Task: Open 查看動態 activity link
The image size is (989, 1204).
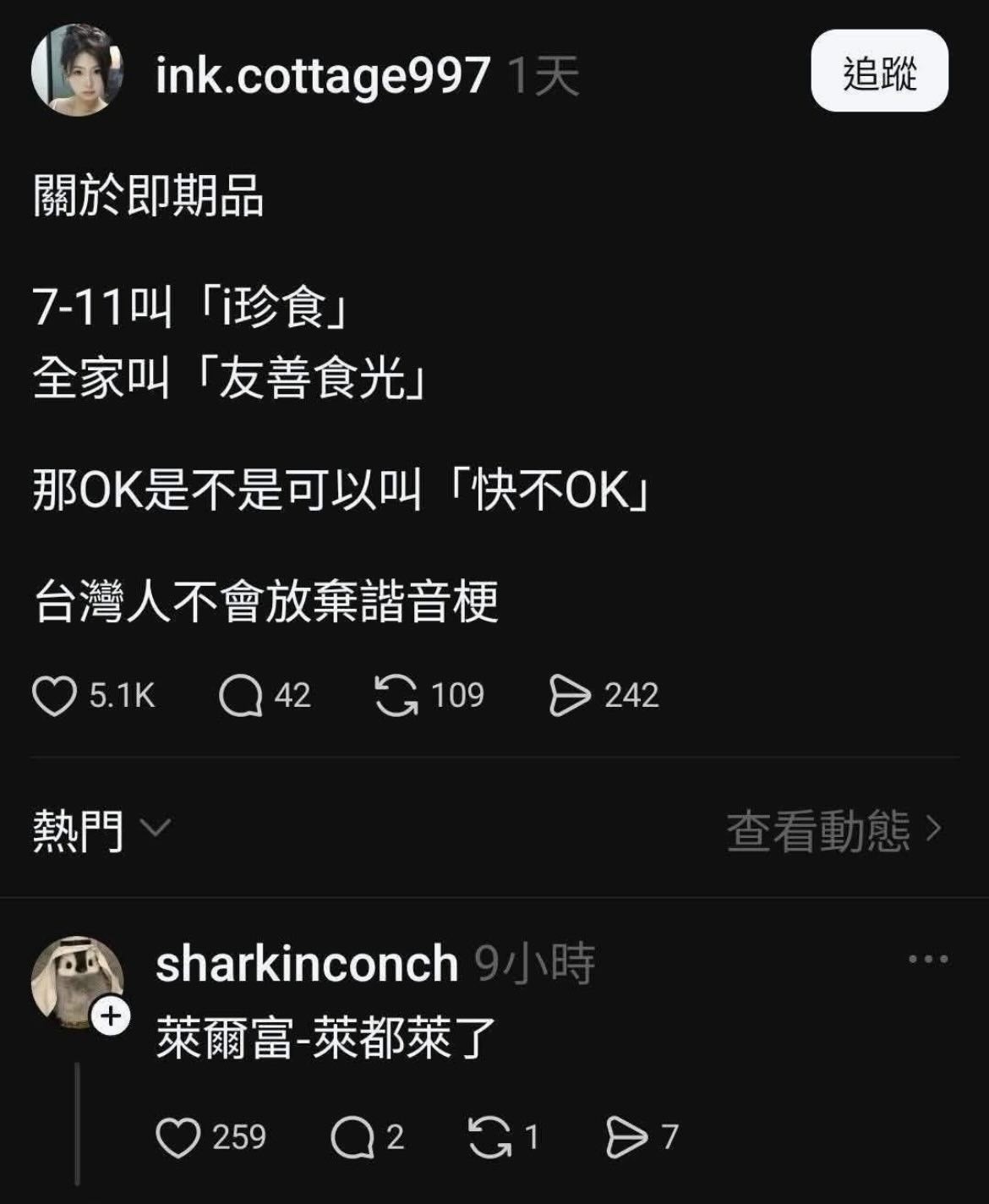Action: (x=833, y=829)
